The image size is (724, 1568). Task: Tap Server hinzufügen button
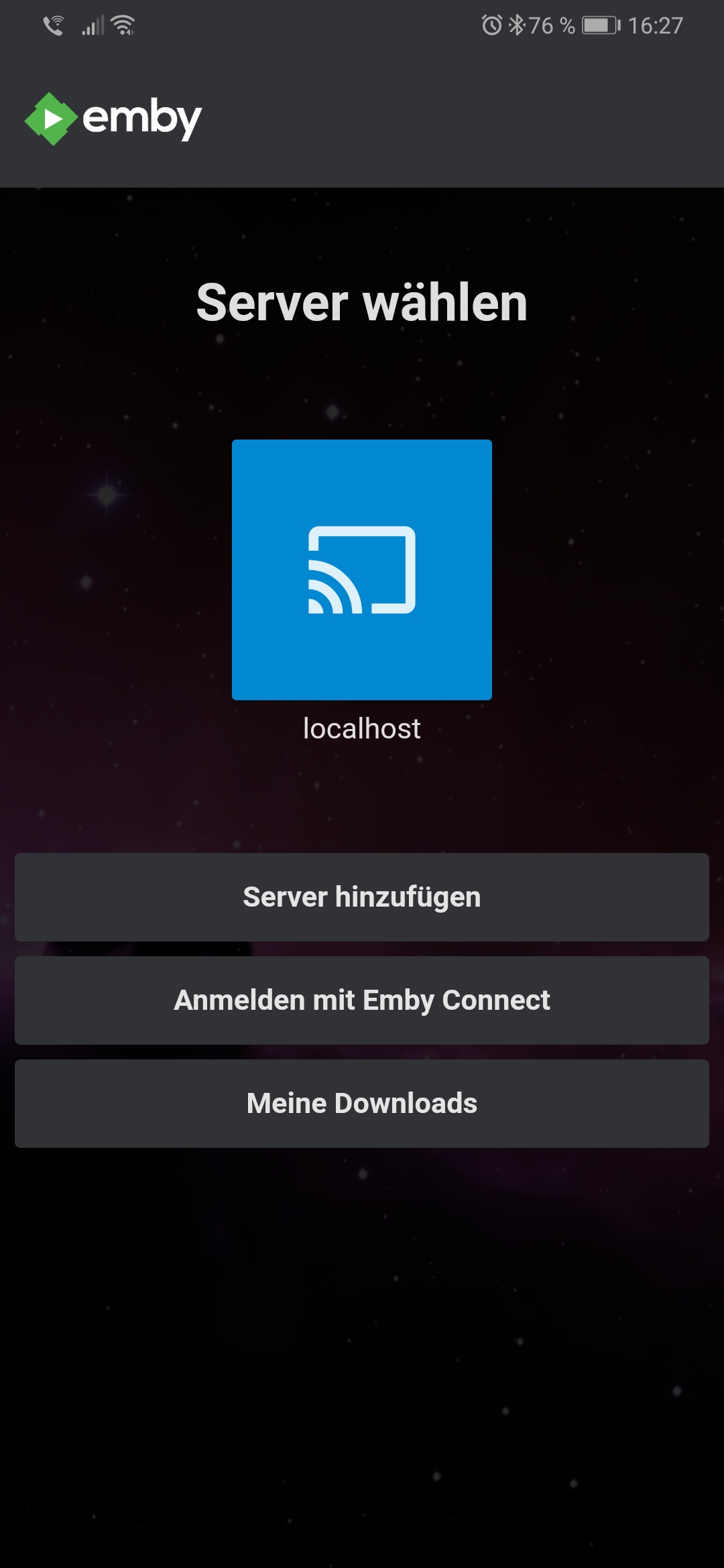tap(362, 897)
